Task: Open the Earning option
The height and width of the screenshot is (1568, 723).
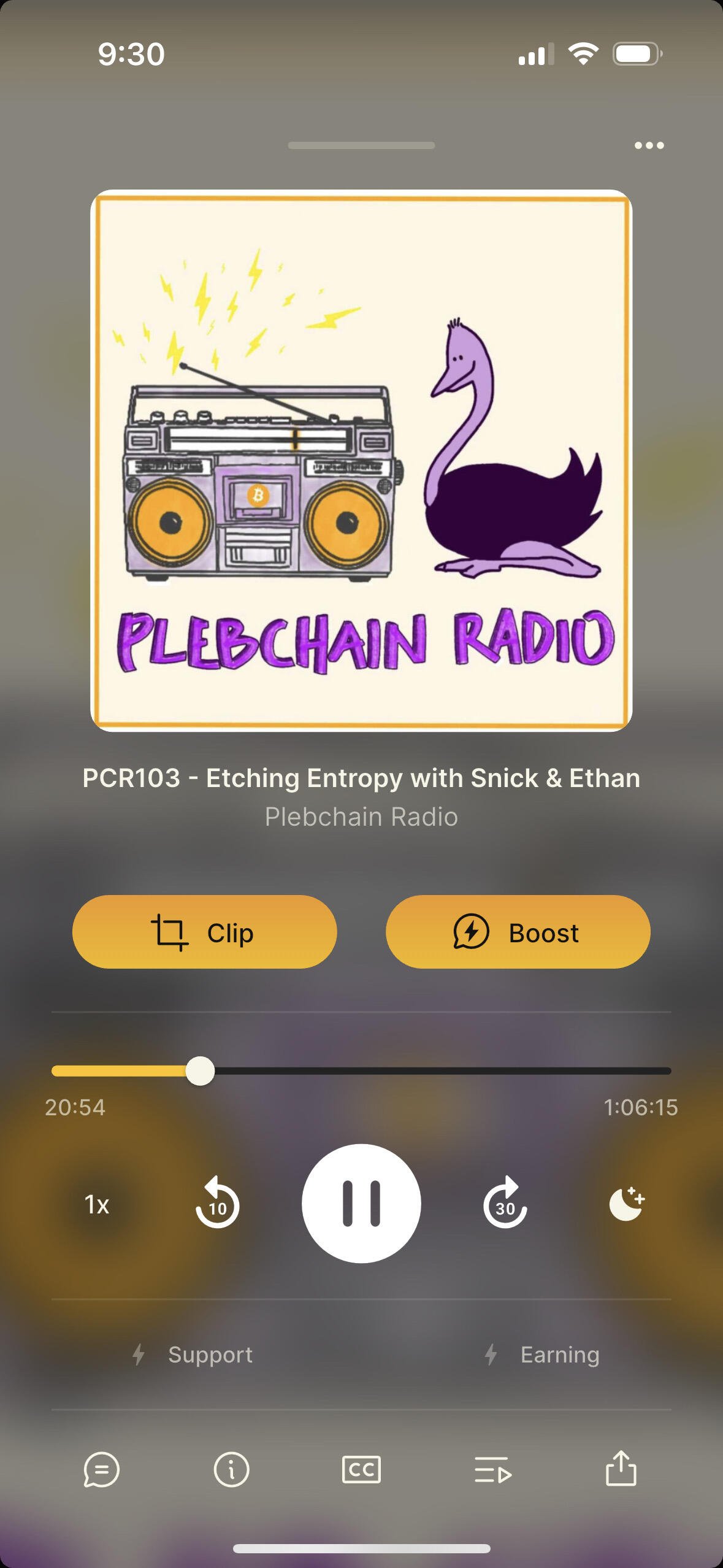Action: 542,1355
